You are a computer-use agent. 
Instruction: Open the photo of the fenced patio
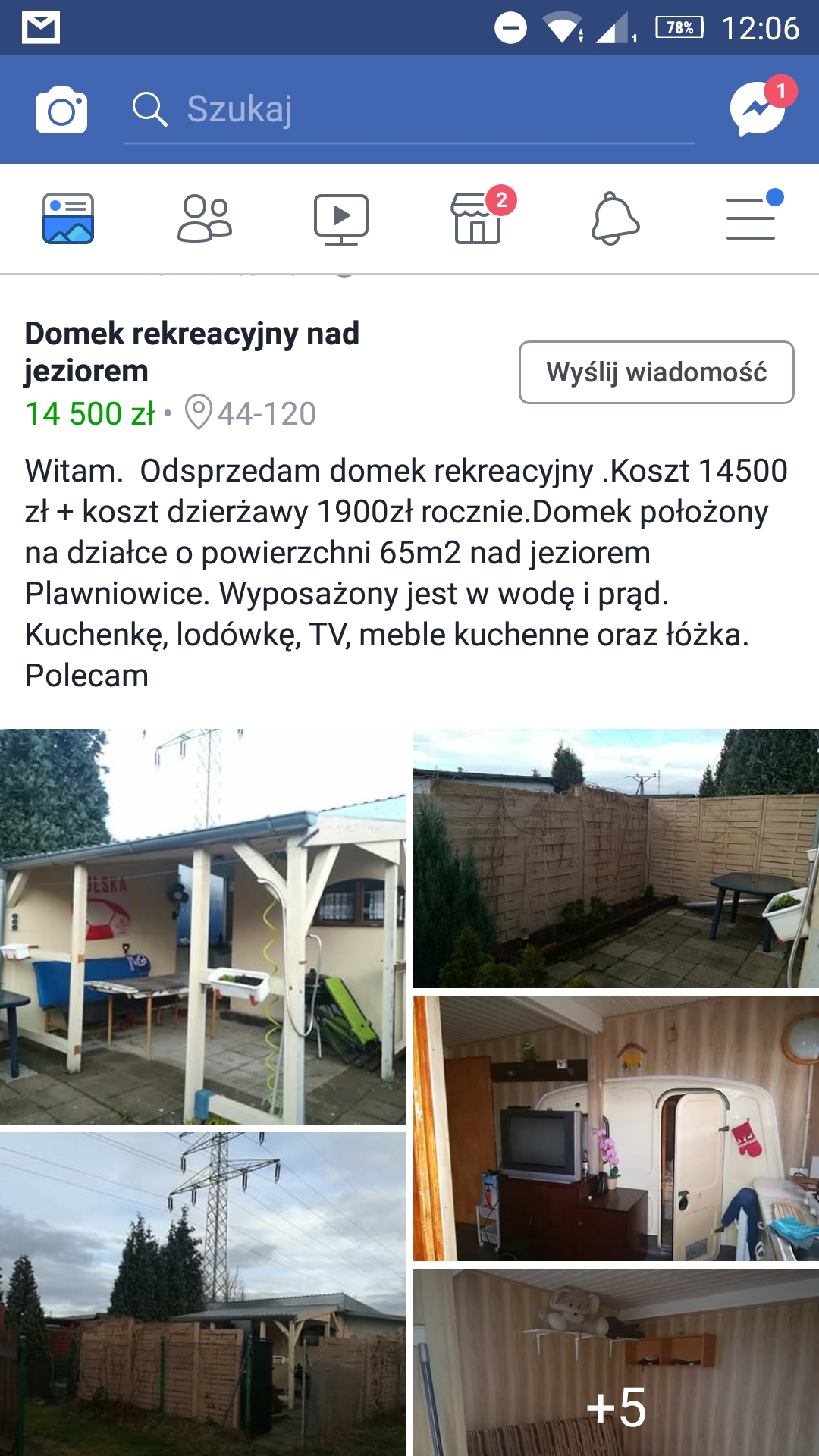point(616,858)
